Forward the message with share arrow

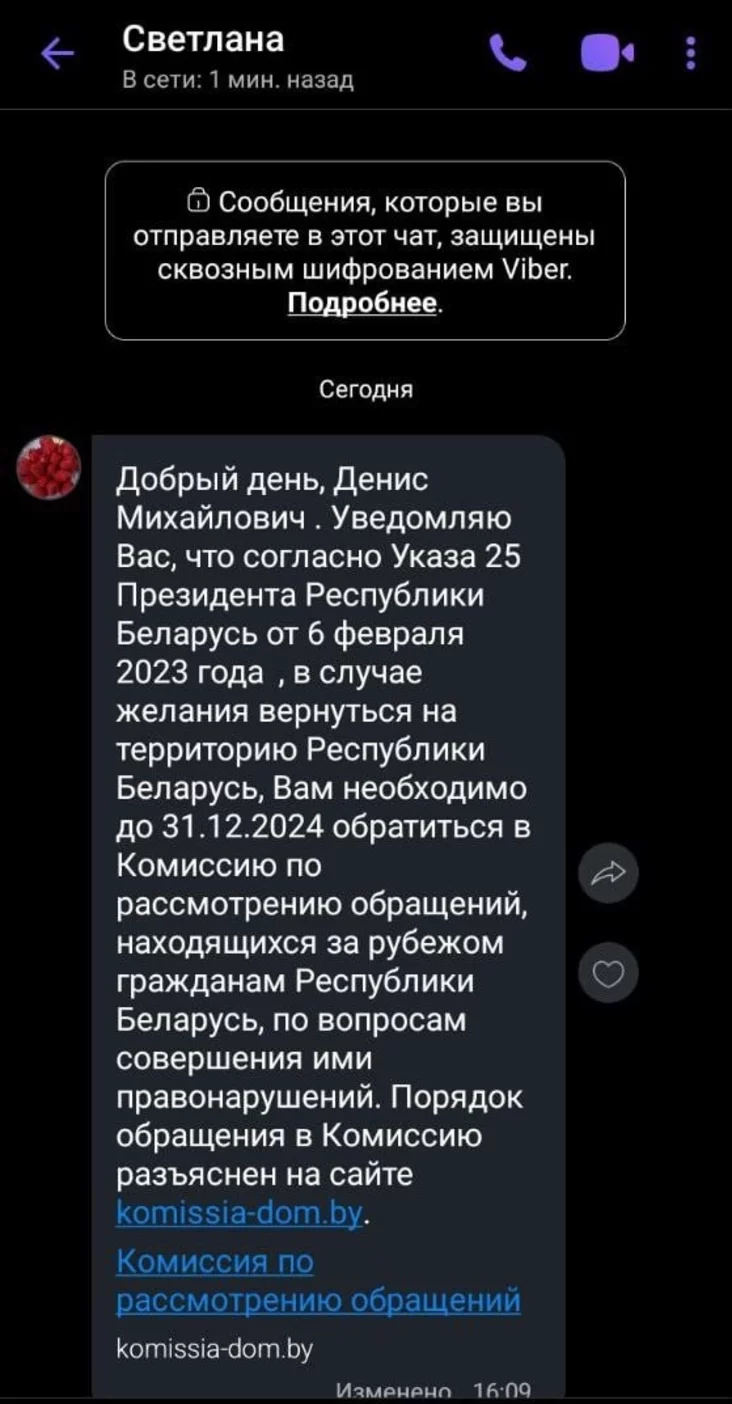609,874
